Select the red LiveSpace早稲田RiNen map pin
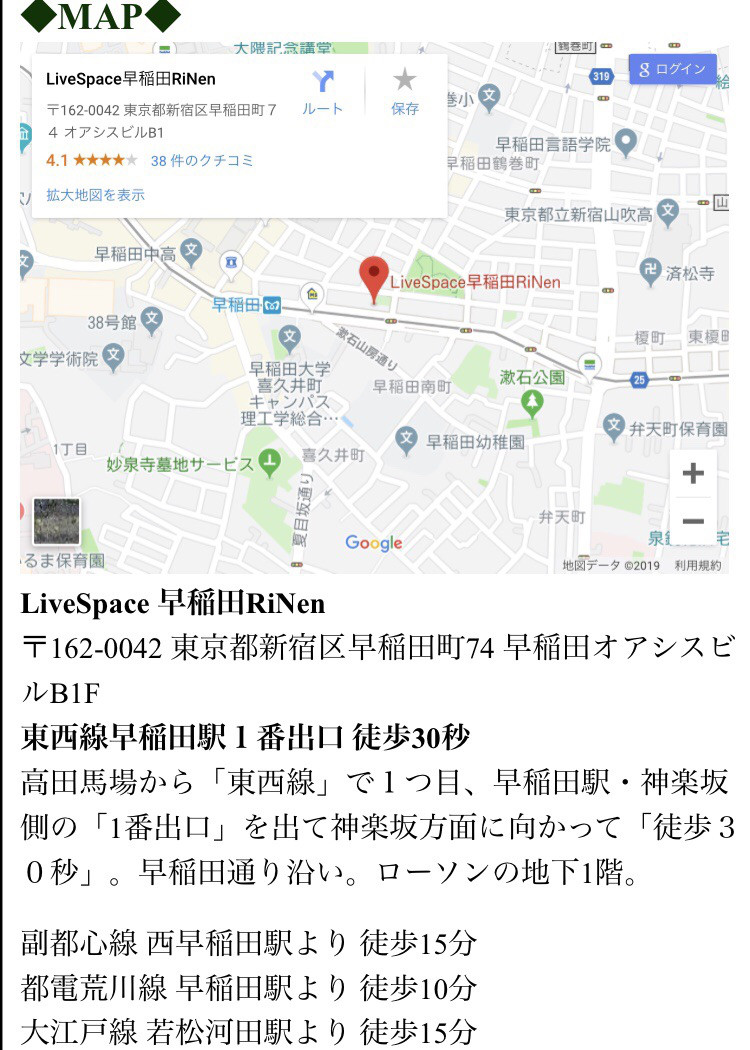Viewport: 750px width, 1050px height. point(374,278)
